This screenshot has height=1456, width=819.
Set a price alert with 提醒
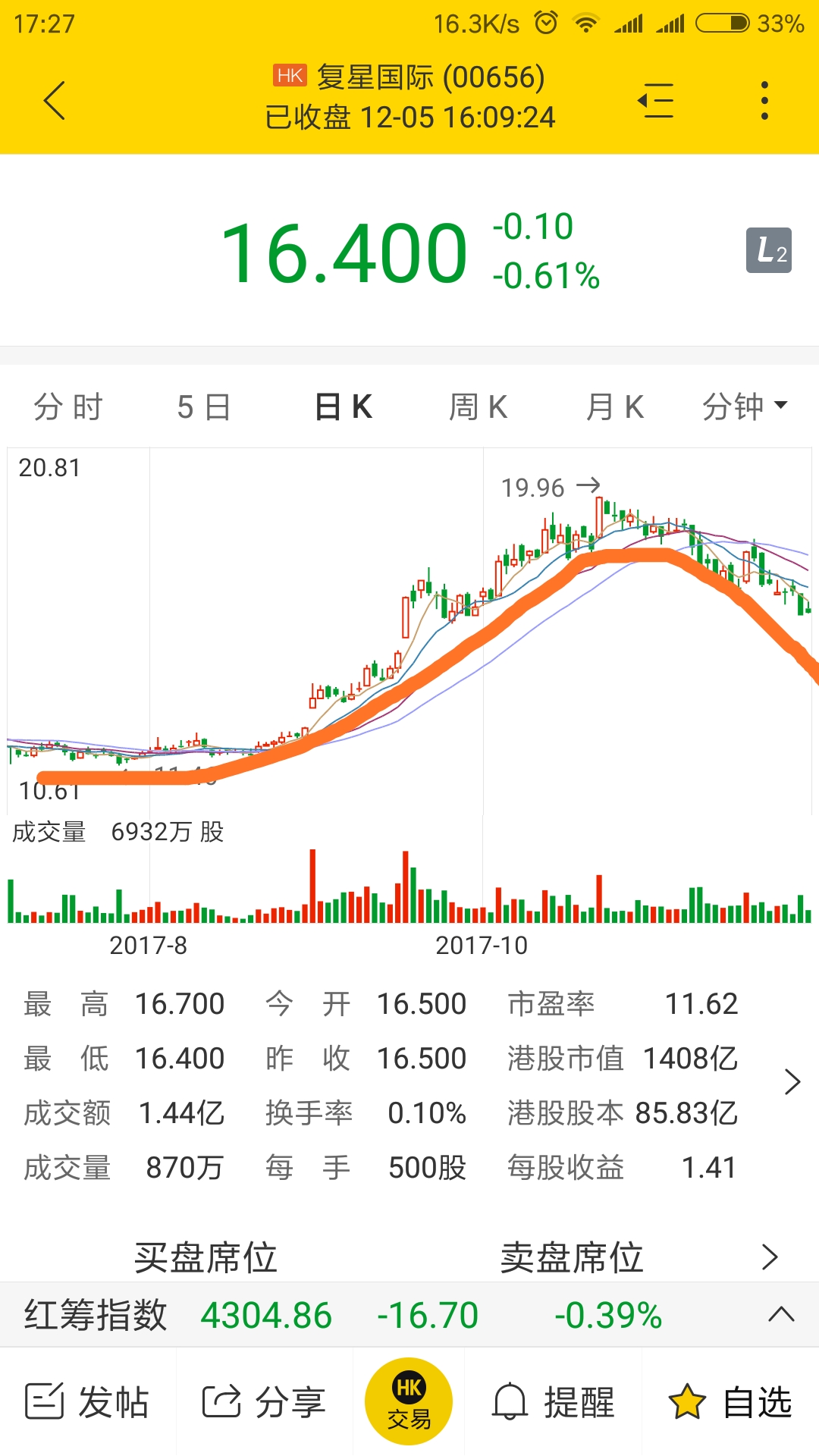[554, 1401]
